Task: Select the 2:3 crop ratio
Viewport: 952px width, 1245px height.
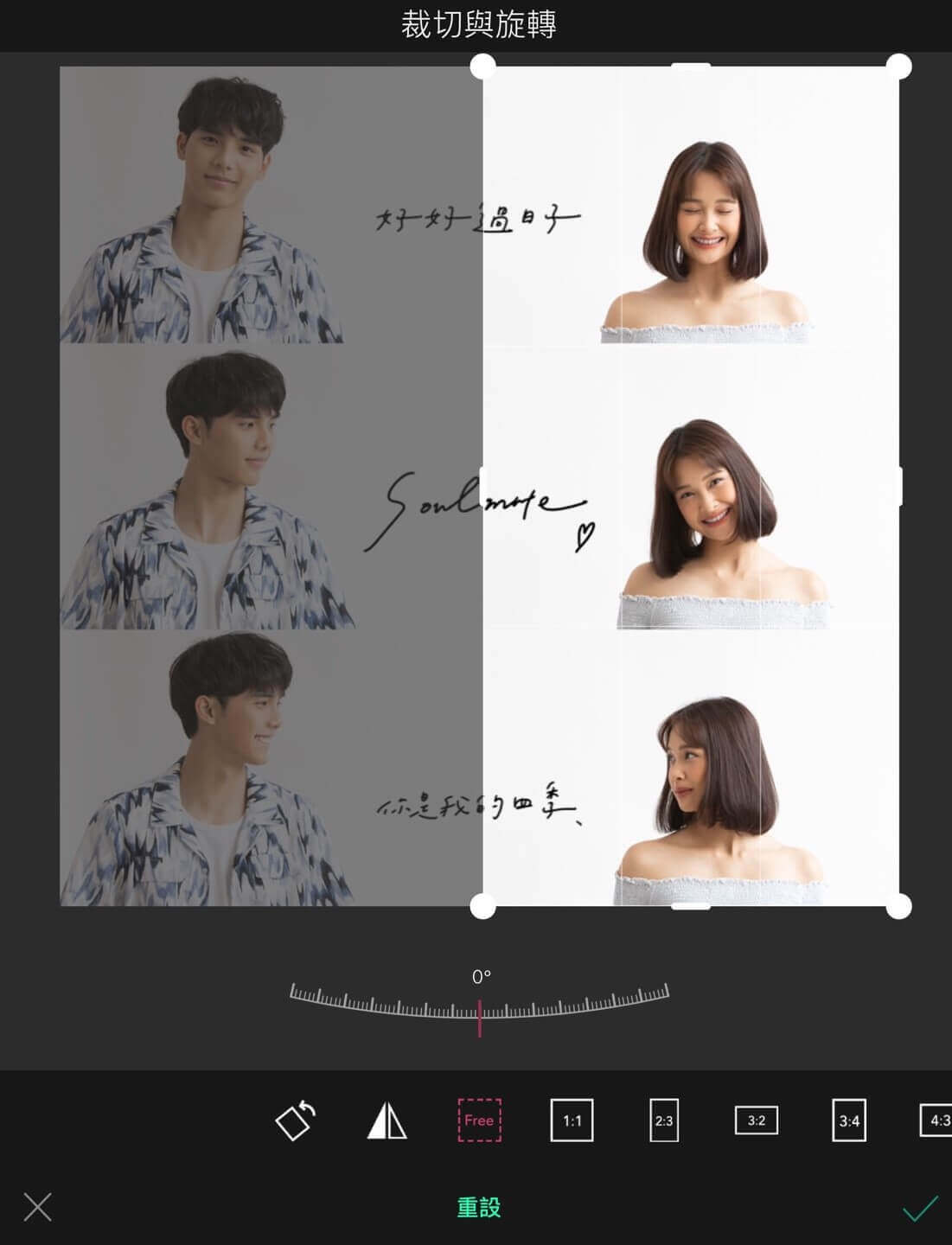Action: [663, 1120]
